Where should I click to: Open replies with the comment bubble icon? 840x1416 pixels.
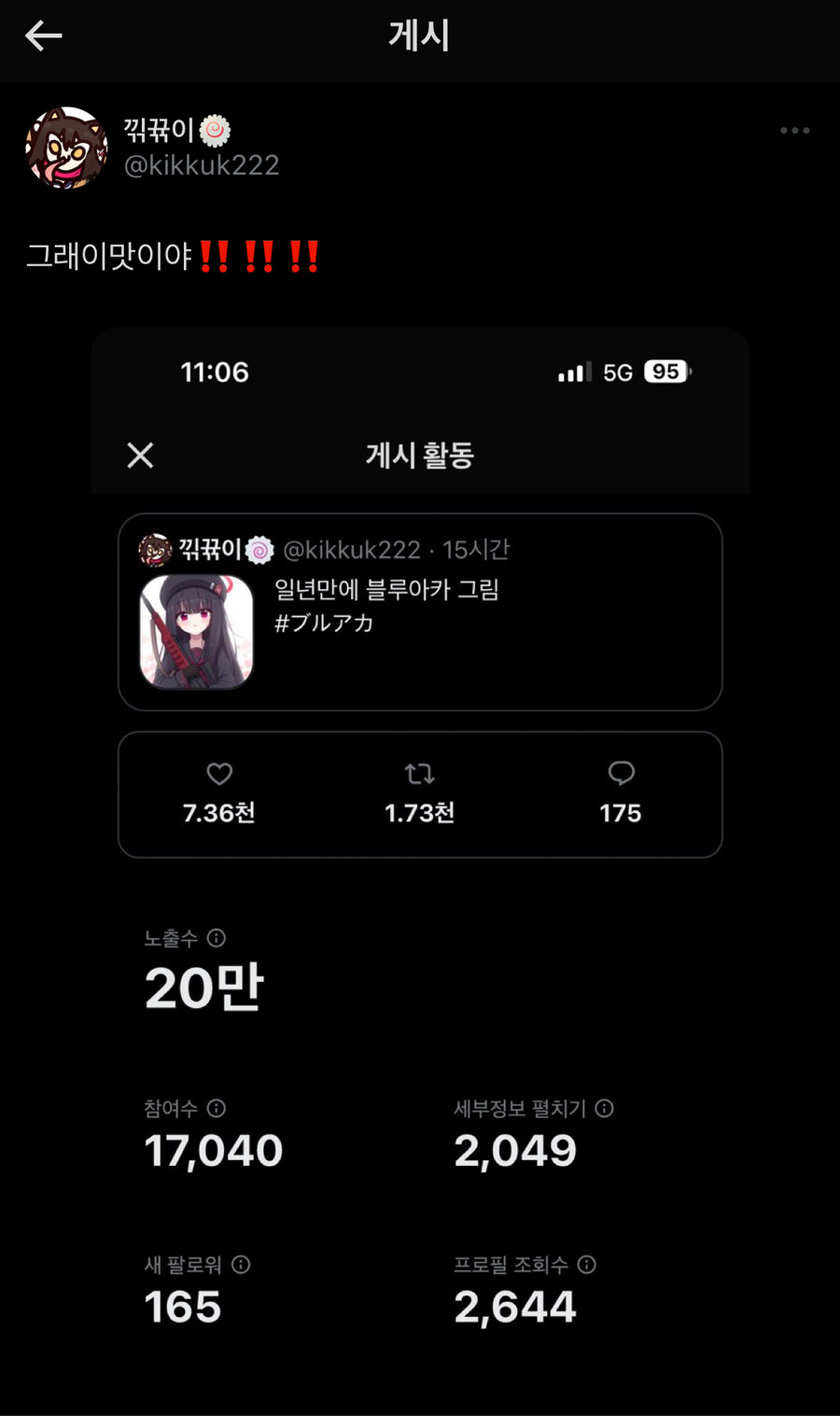(x=621, y=774)
